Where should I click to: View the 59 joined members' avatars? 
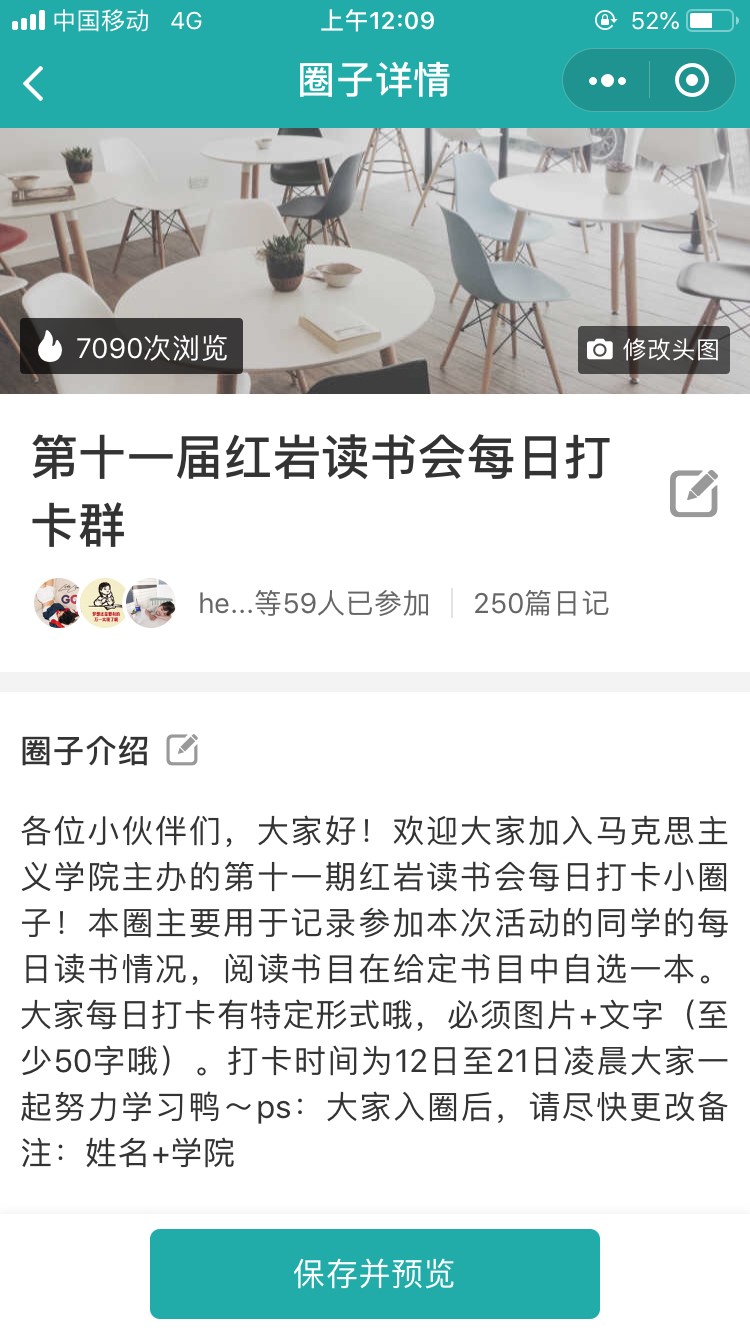point(105,603)
